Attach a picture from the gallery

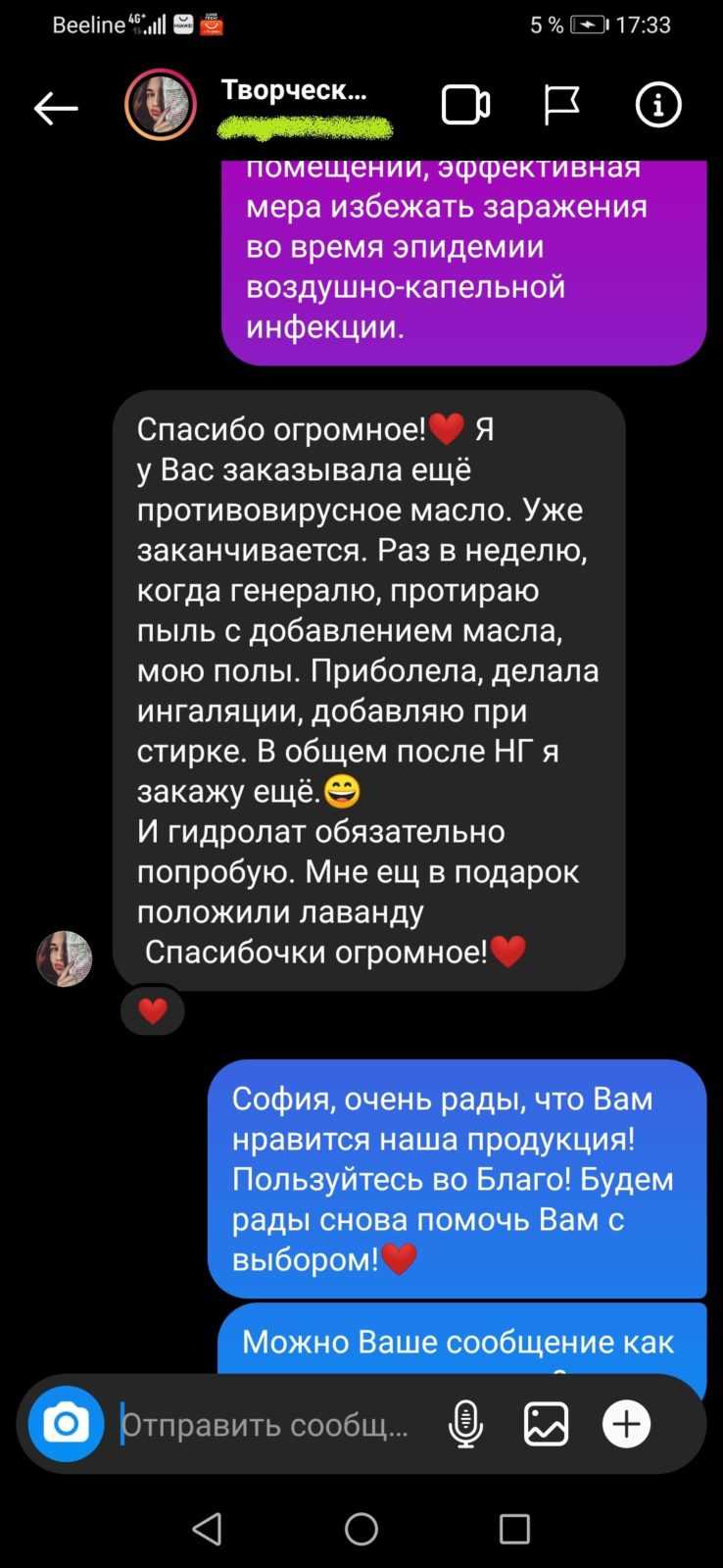546,1424
